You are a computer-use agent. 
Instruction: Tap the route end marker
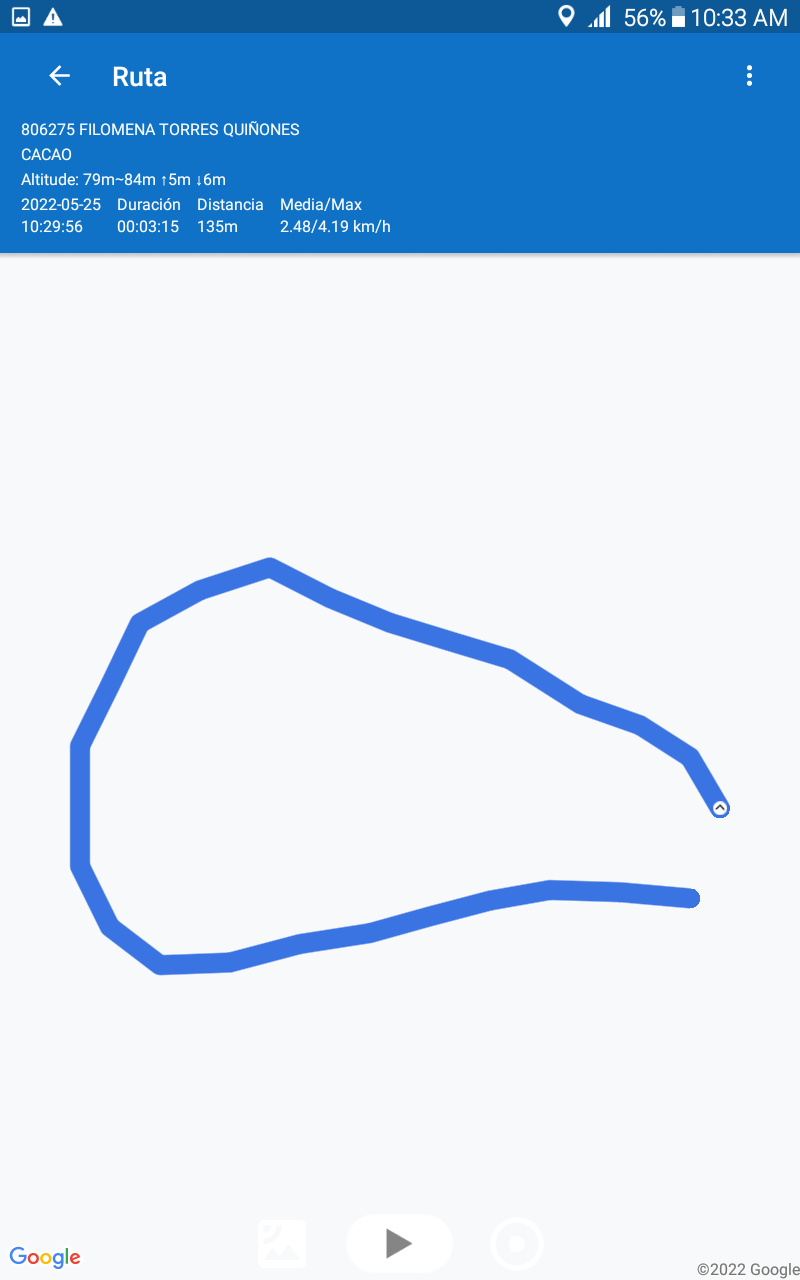point(720,808)
